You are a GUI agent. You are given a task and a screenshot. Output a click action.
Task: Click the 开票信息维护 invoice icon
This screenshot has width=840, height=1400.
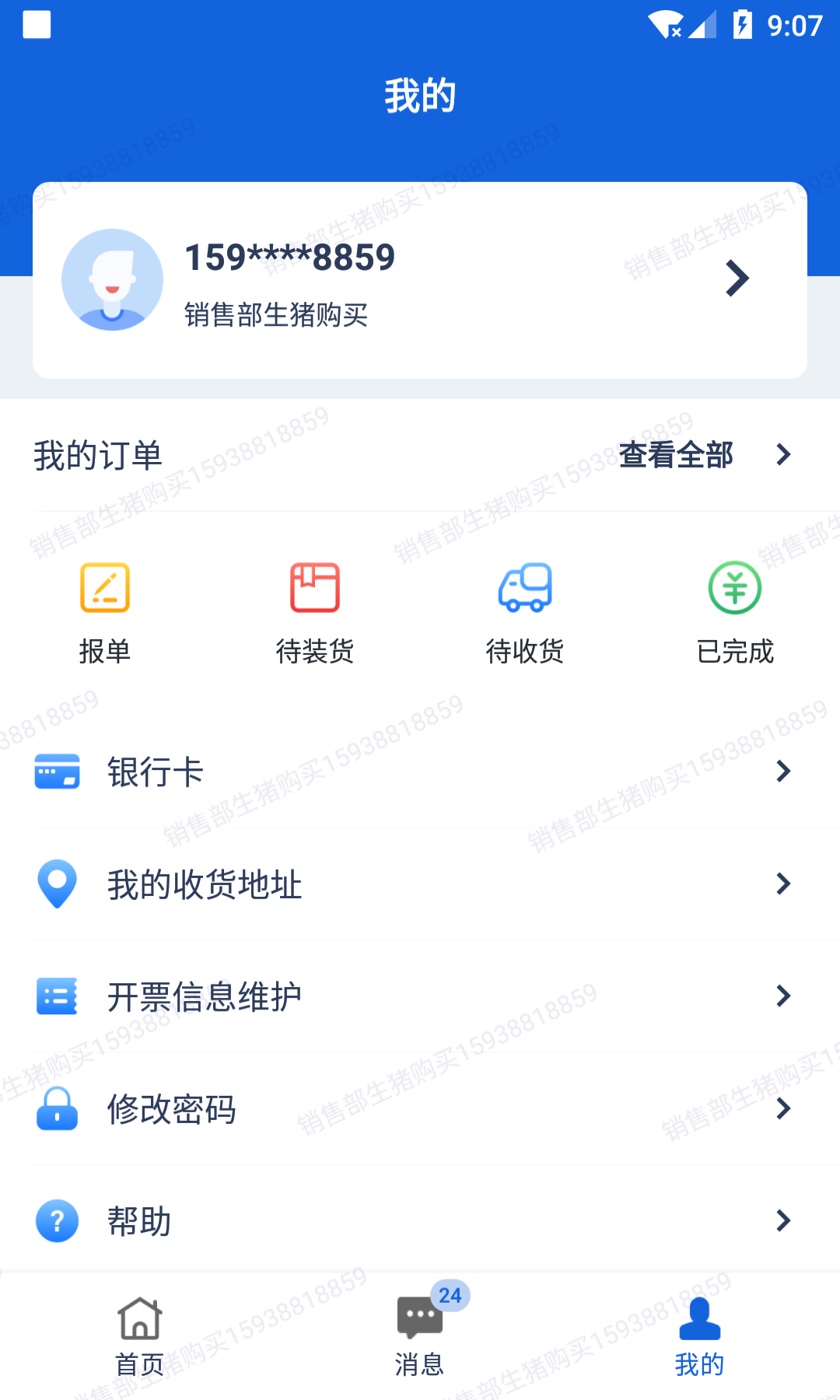click(56, 996)
